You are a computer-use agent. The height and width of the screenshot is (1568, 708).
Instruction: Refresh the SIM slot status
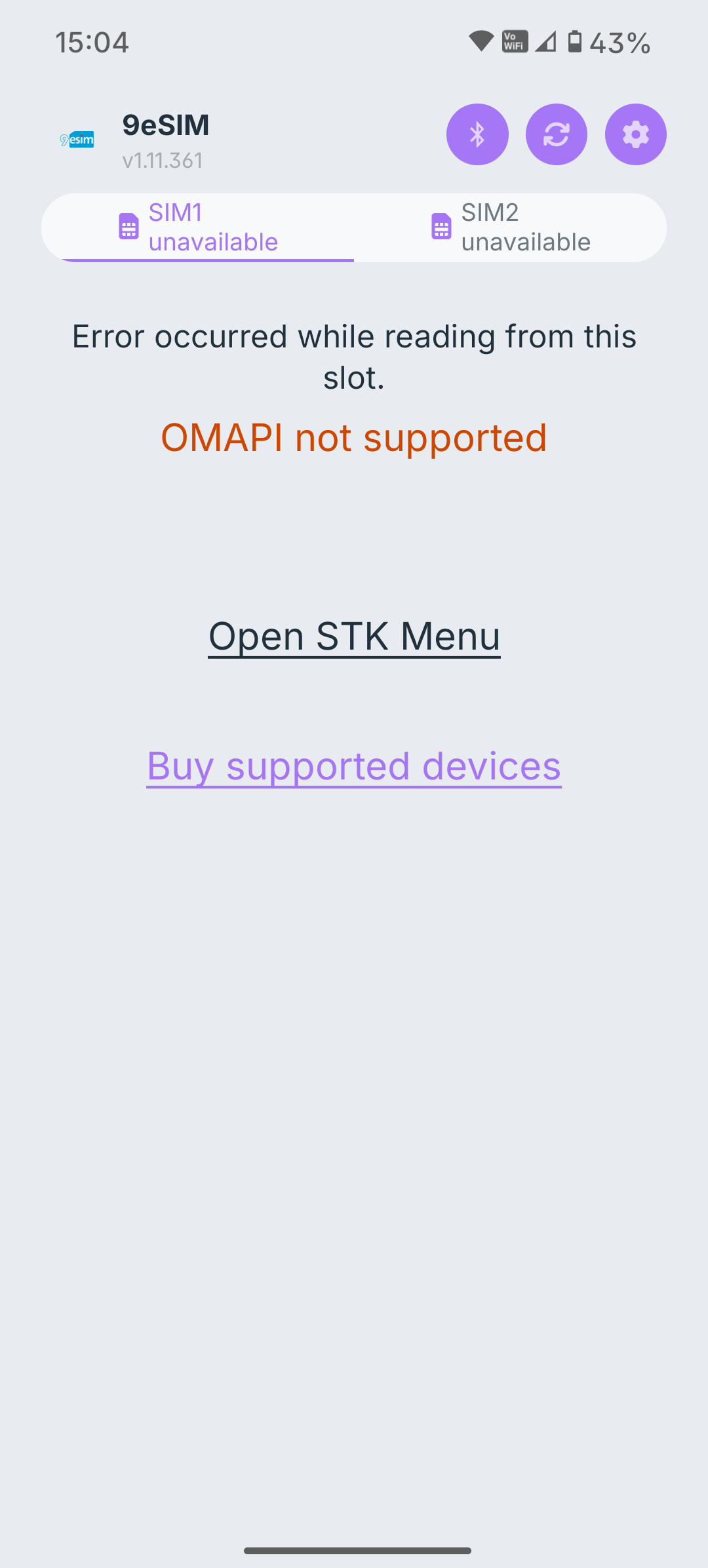[x=556, y=134]
